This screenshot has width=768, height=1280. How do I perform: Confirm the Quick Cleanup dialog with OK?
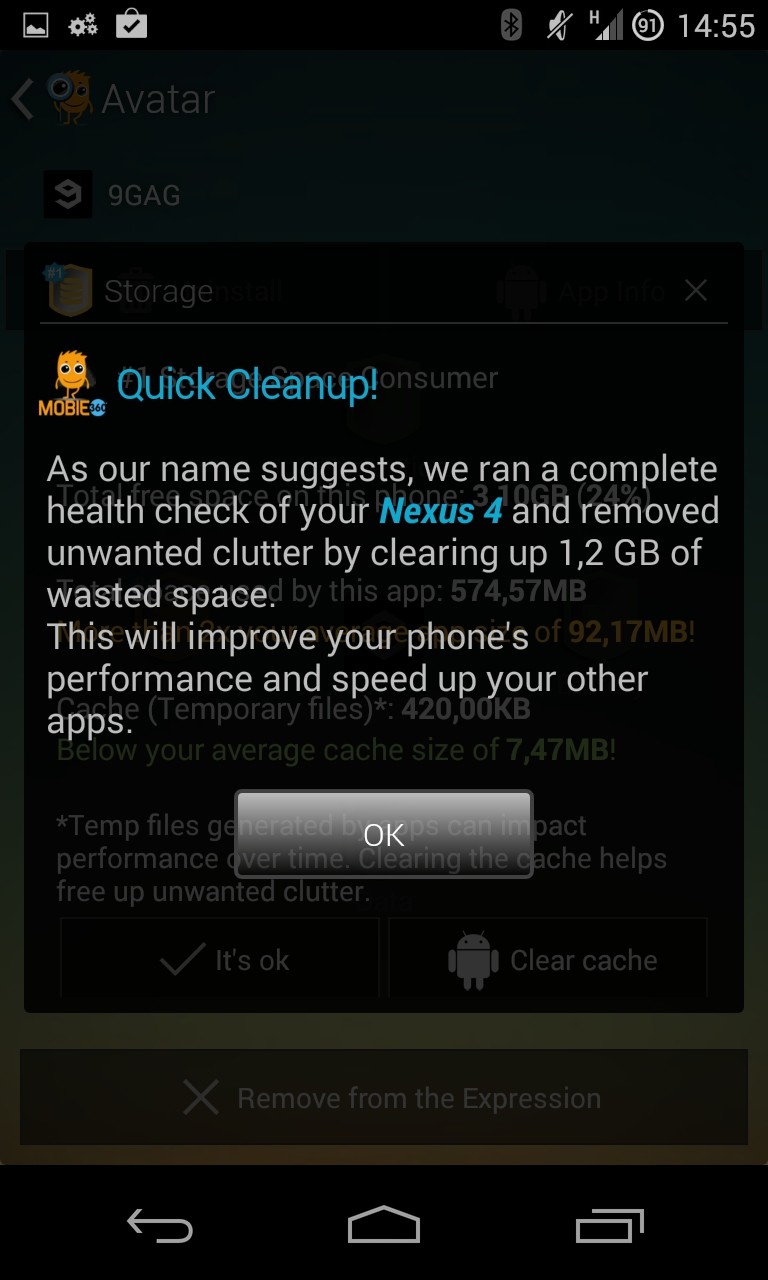click(384, 835)
